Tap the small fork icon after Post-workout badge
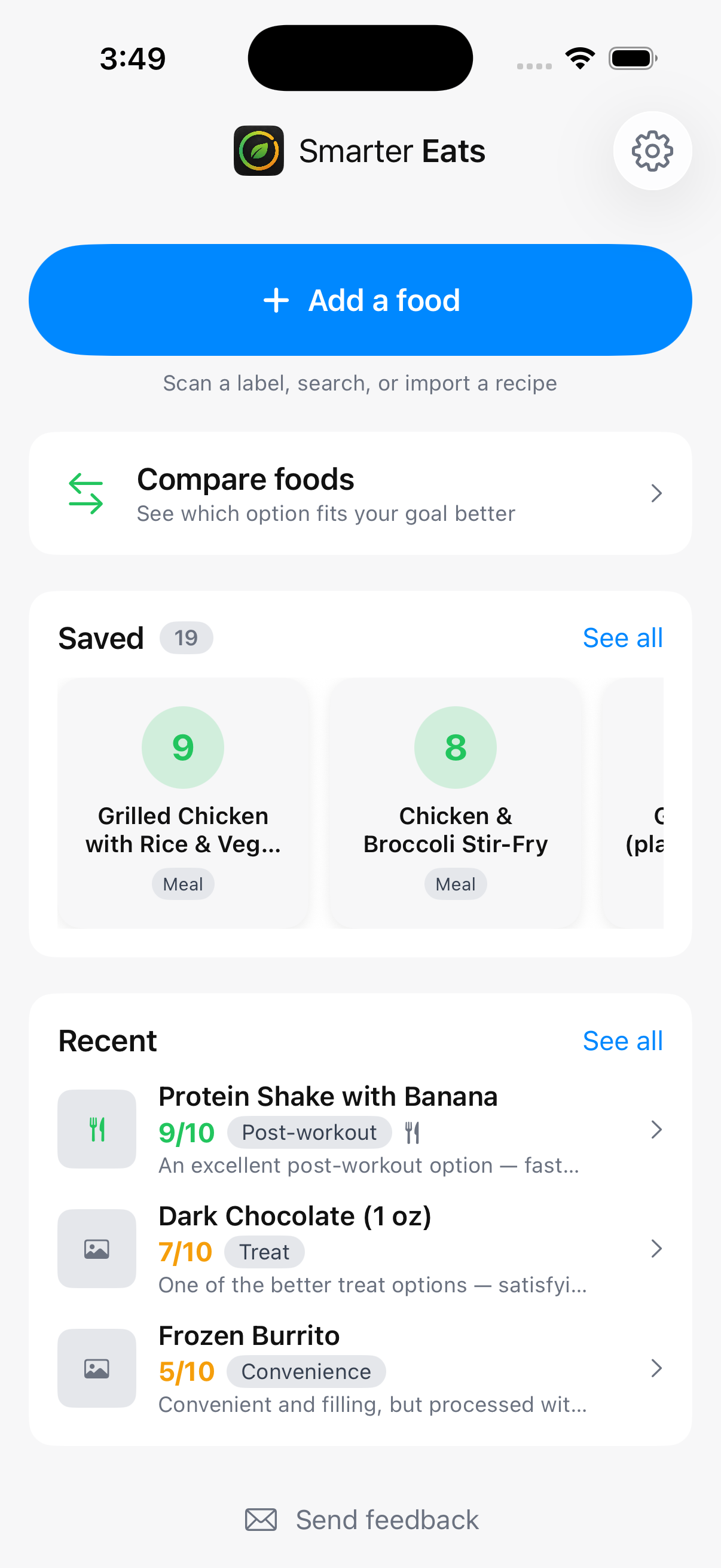The width and height of the screenshot is (721, 1568). pos(412,1131)
